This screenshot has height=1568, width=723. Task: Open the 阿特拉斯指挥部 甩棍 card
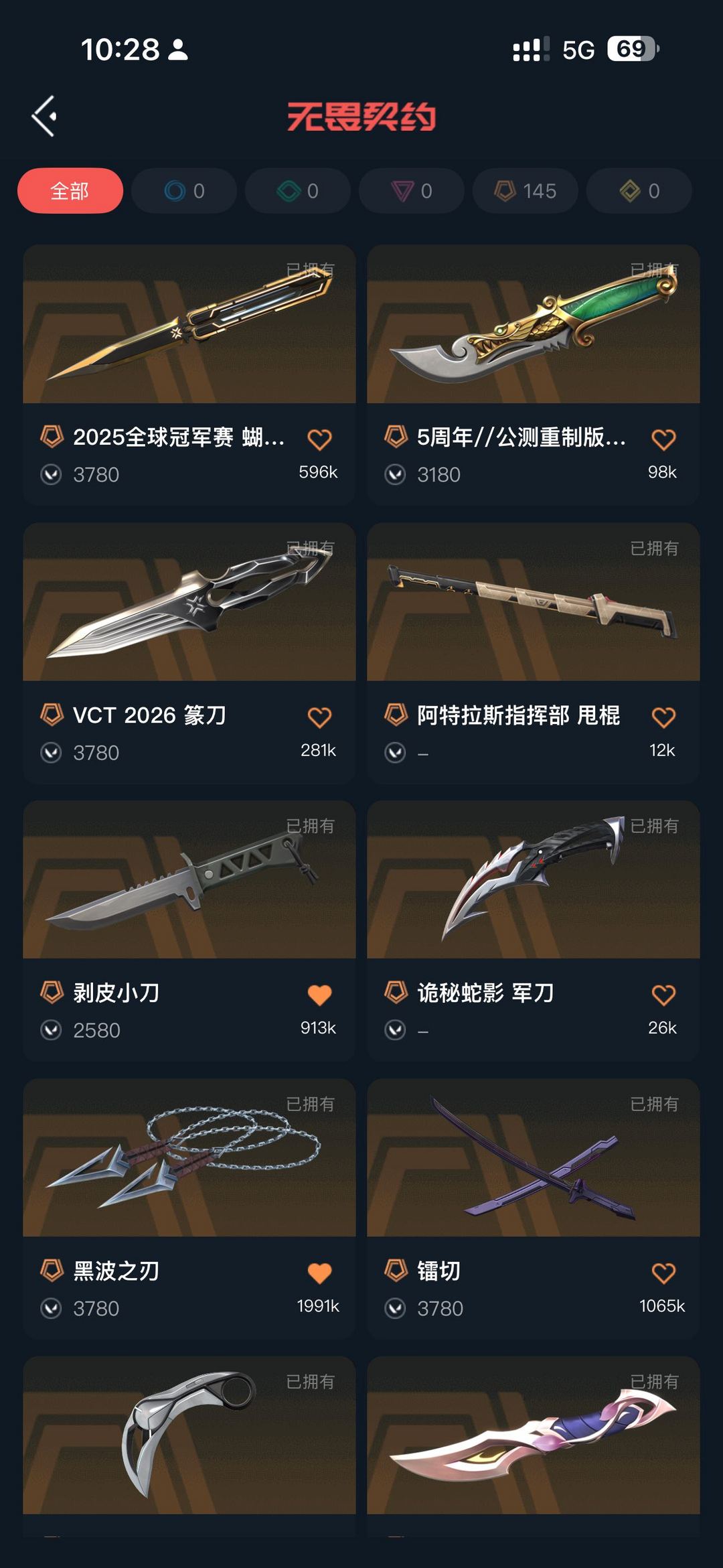(x=533, y=602)
